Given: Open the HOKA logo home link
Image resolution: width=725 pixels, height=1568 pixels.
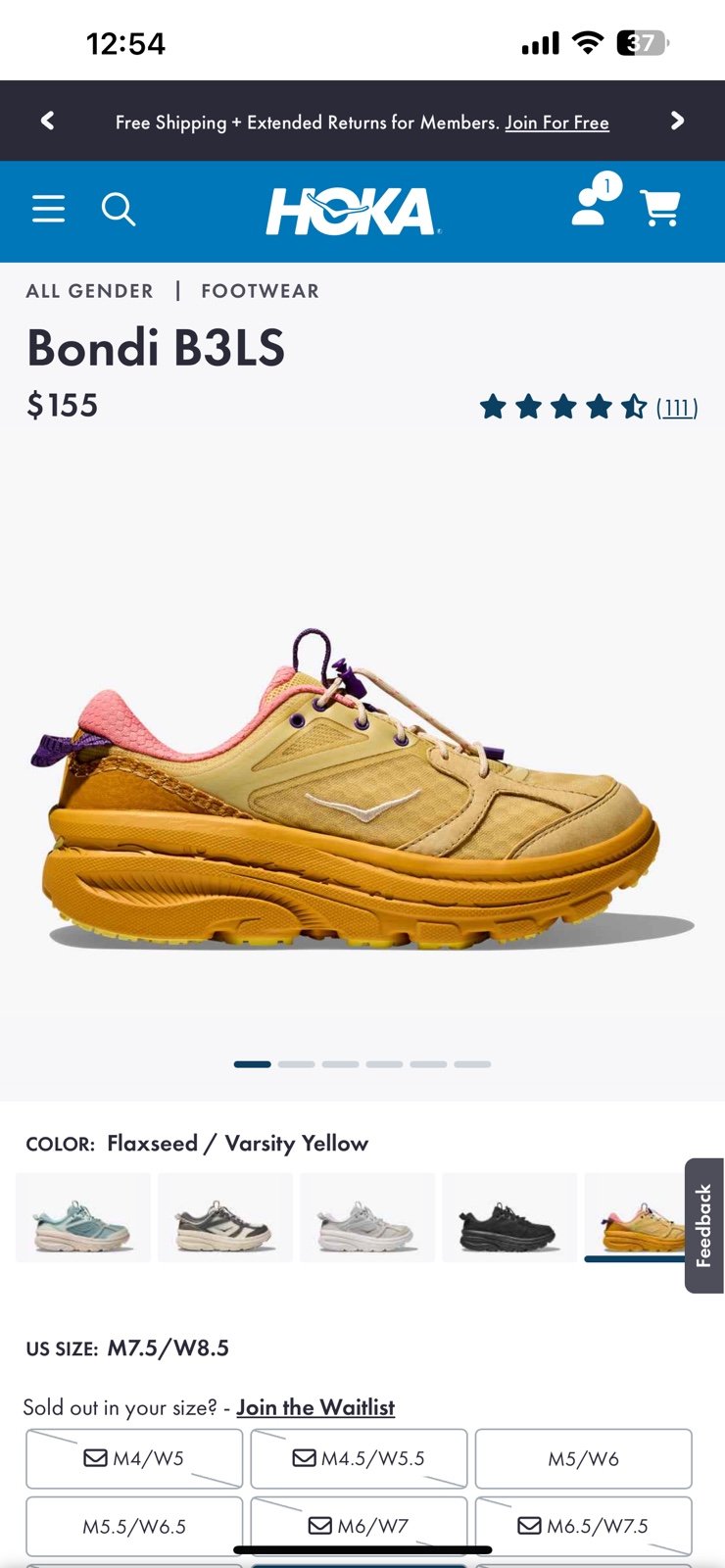Looking at the screenshot, I should click(x=353, y=211).
